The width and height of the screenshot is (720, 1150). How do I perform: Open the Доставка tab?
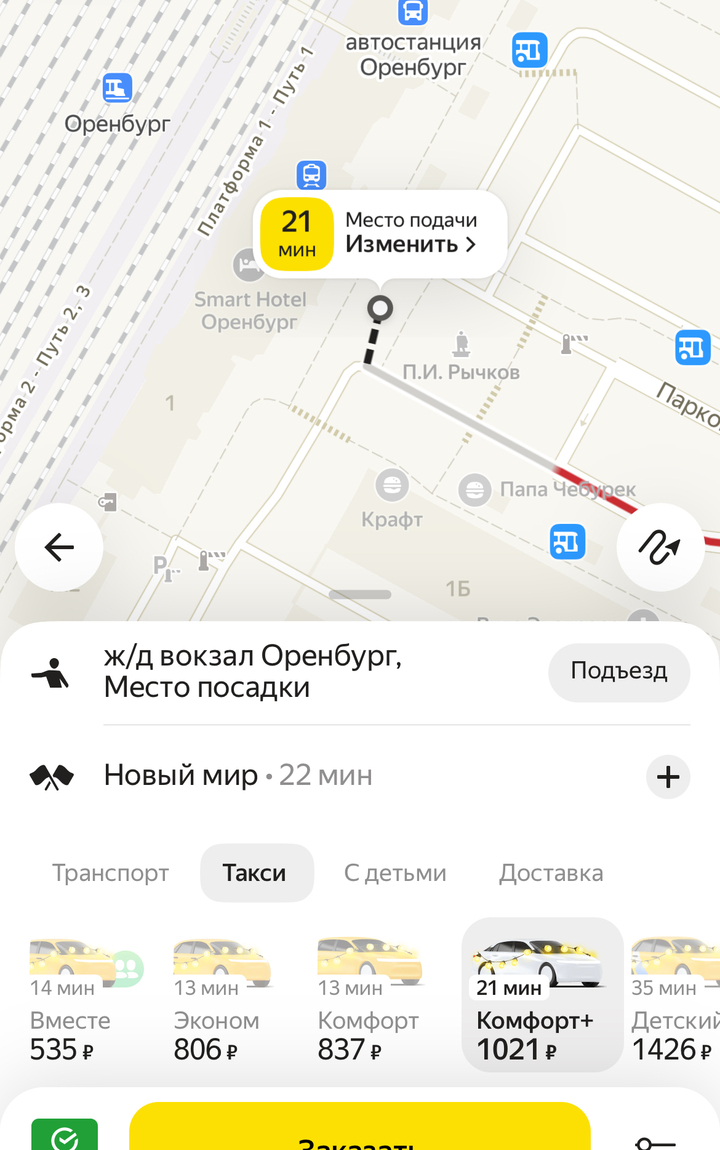pyautogui.click(x=551, y=873)
